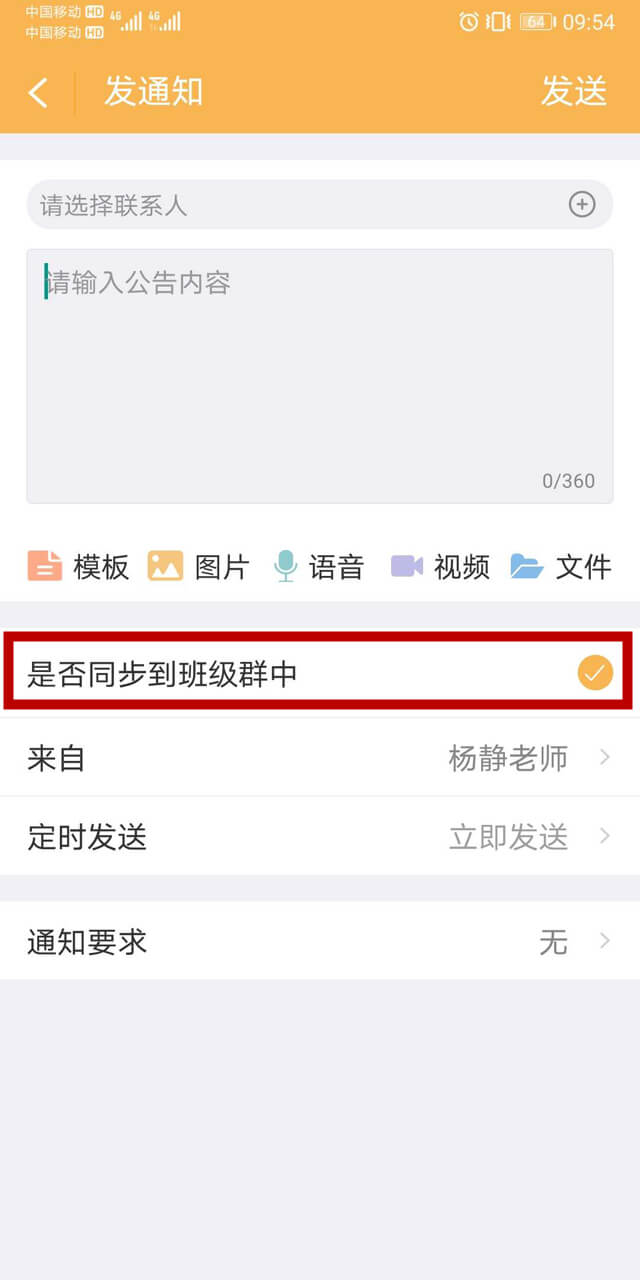Open the 来自 sender row
This screenshot has width=640, height=1280.
[320, 758]
